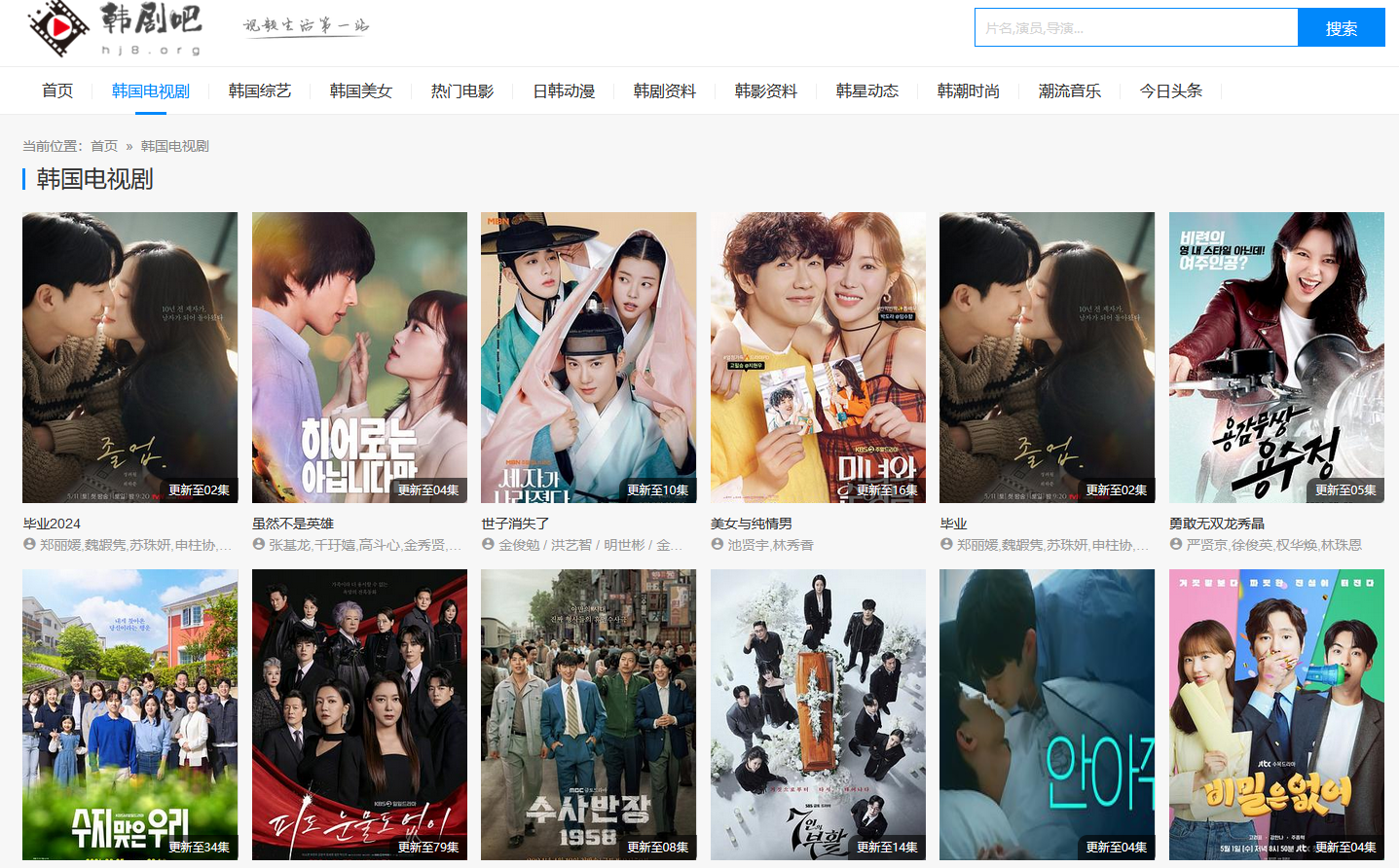Go to the 首页 tab
Screen dimensions: 1399x868
pyautogui.click(x=57, y=91)
